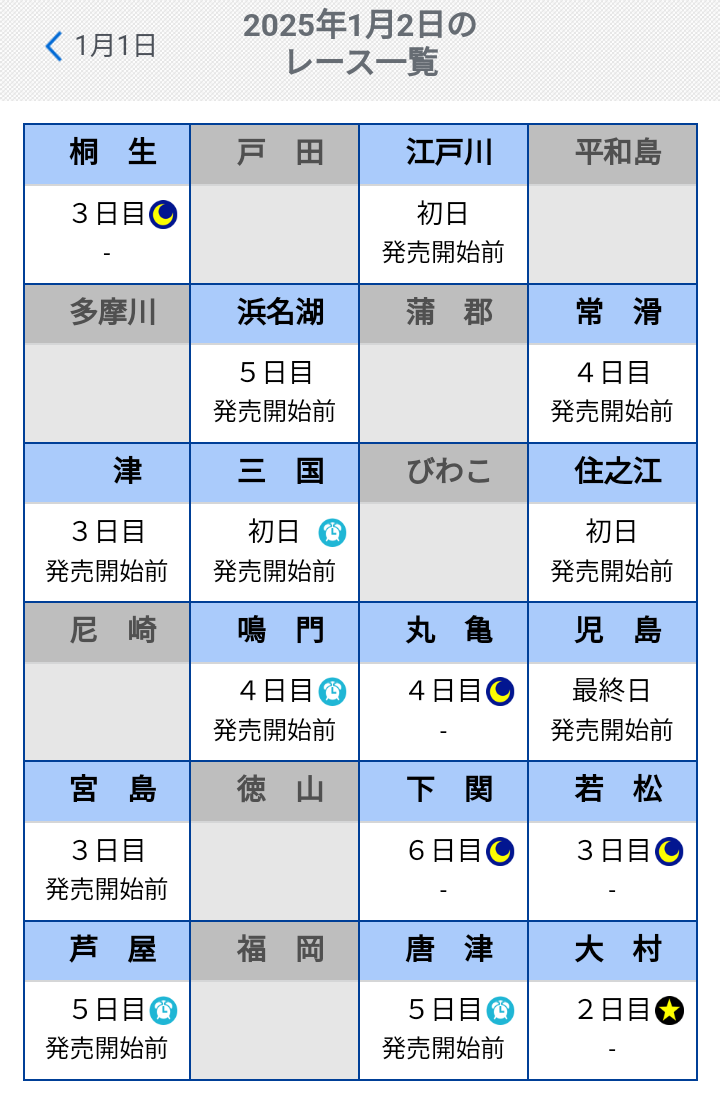
Task: Open the 丸亀 race venue
Action: click(443, 683)
